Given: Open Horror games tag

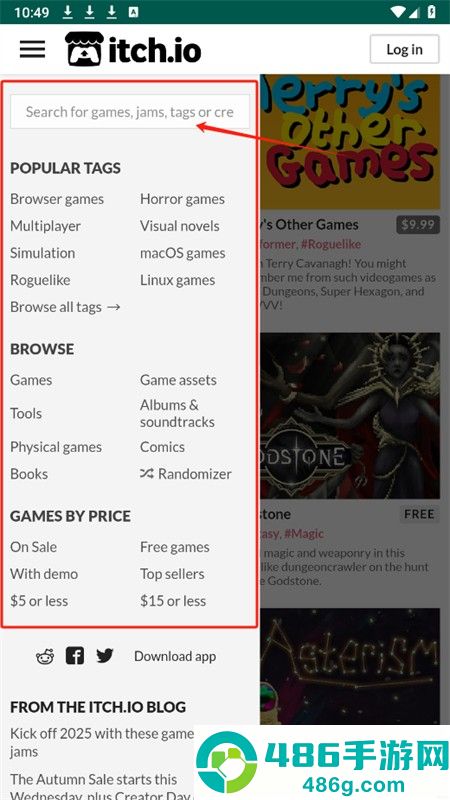Looking at the screenshot, I should 182,199.
